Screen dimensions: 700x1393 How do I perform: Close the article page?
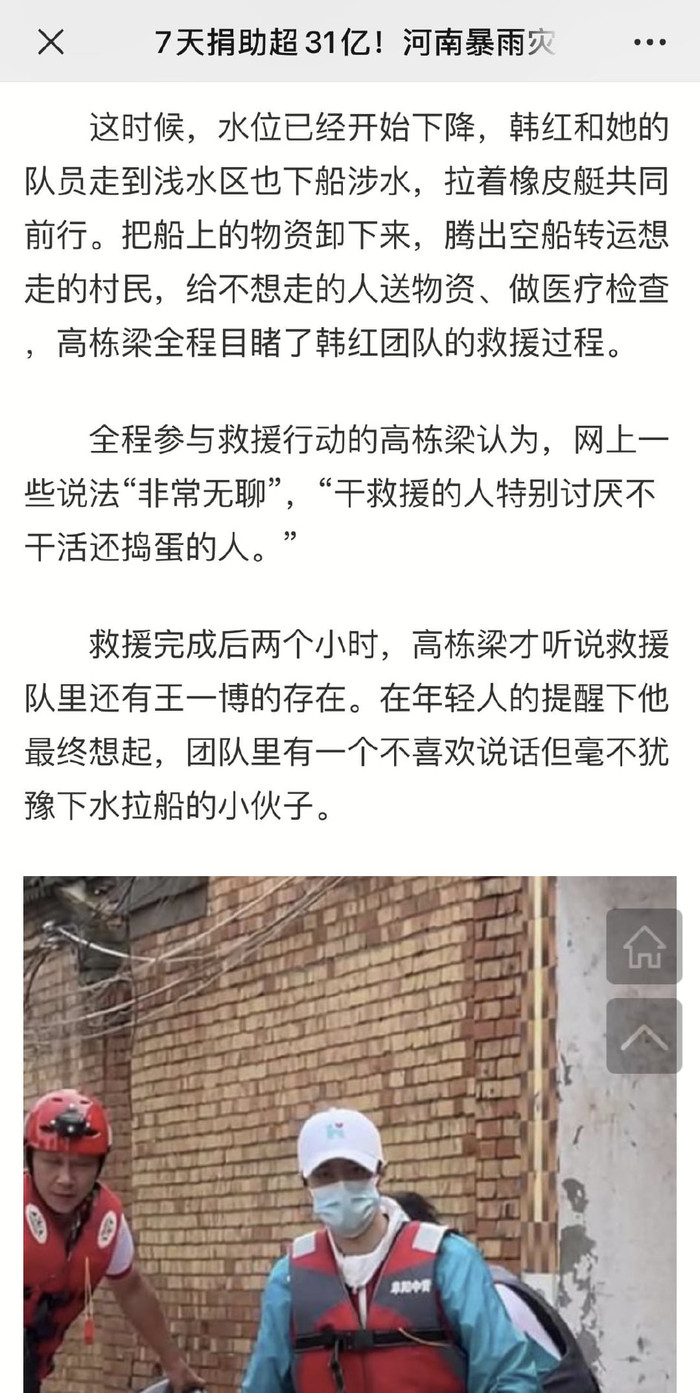pos(50,42)
